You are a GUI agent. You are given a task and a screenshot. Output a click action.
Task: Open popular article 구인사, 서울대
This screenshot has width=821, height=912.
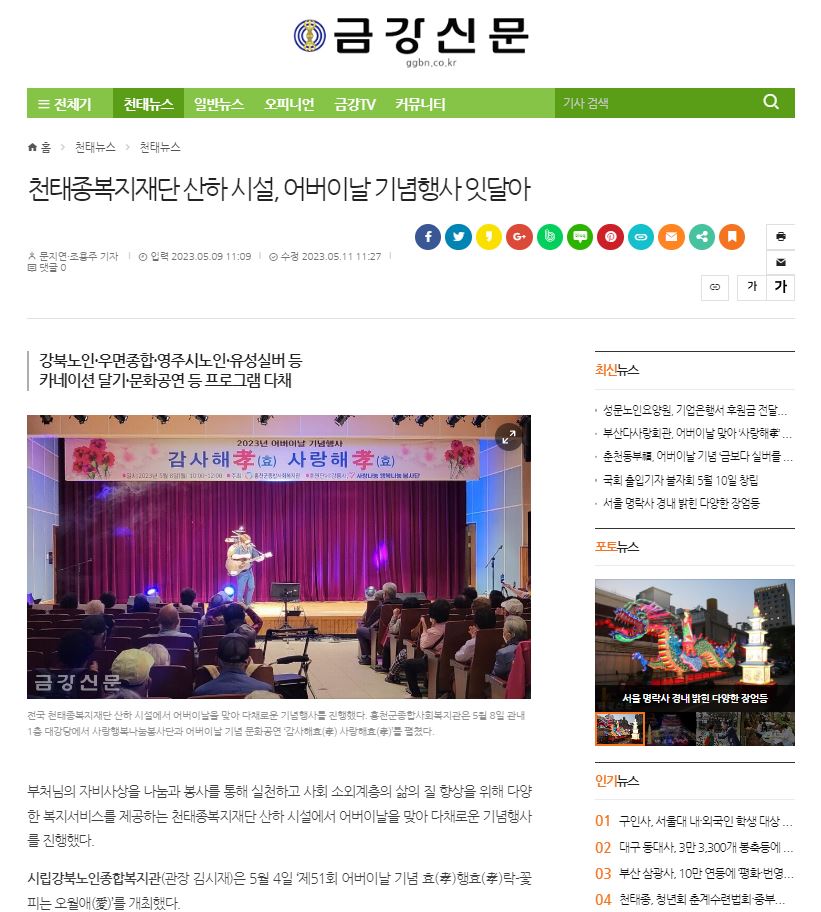706,821
